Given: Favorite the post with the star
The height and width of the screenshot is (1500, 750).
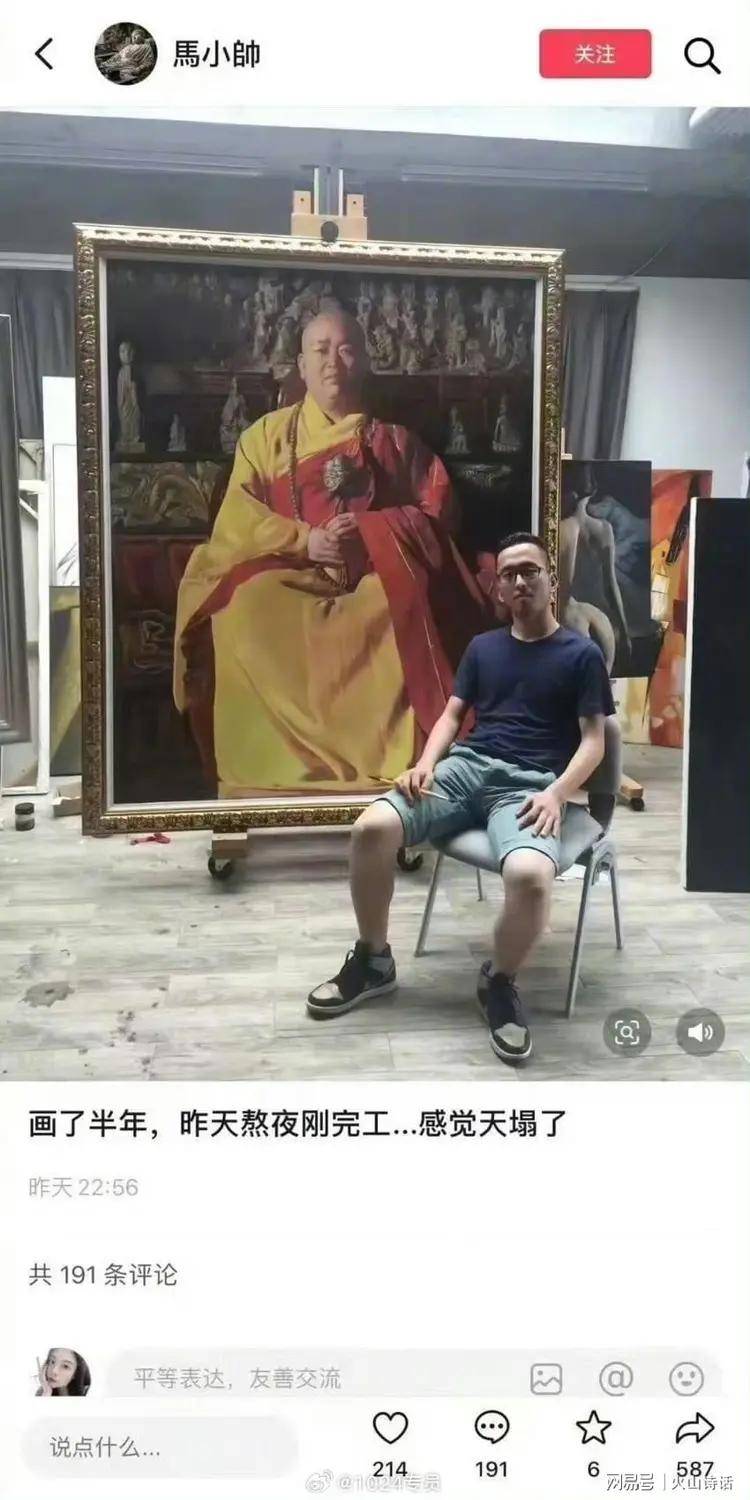Looking at the screenshot, I should [593, 1429].
